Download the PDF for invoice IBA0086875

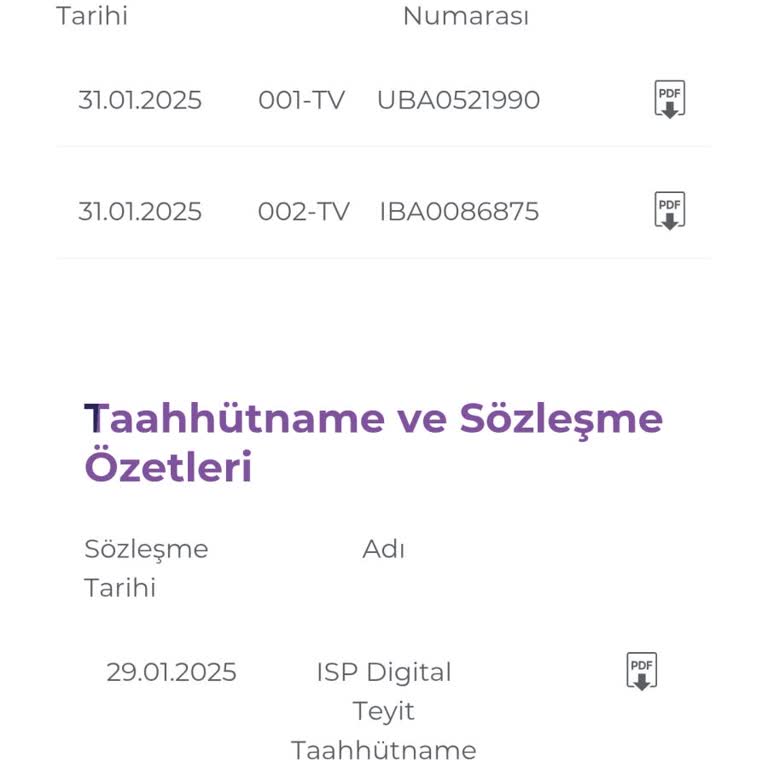point(669,211)
